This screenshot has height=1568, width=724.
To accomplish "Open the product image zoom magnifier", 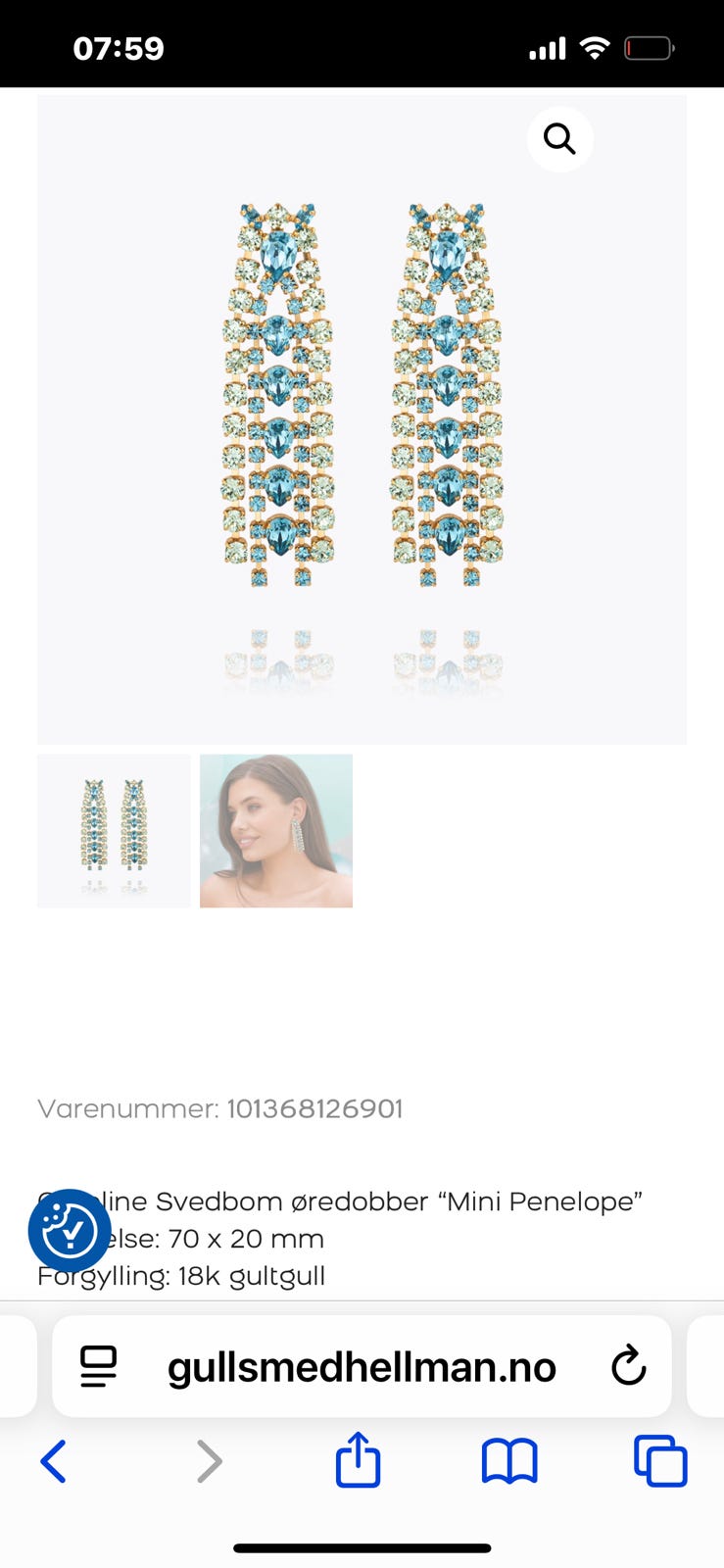I will (x=559, y=139).
